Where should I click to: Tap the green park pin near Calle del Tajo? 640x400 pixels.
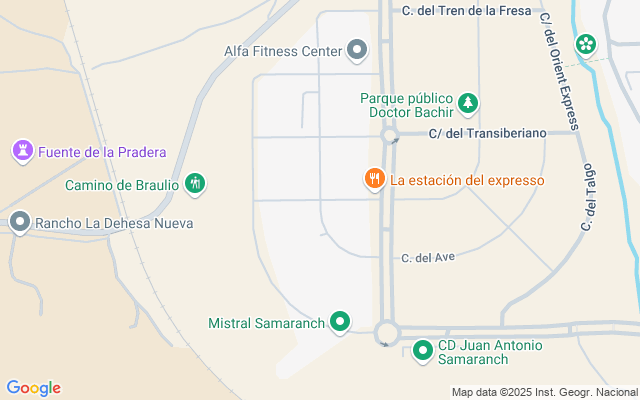pyautogui.click(x=585, y=44)
